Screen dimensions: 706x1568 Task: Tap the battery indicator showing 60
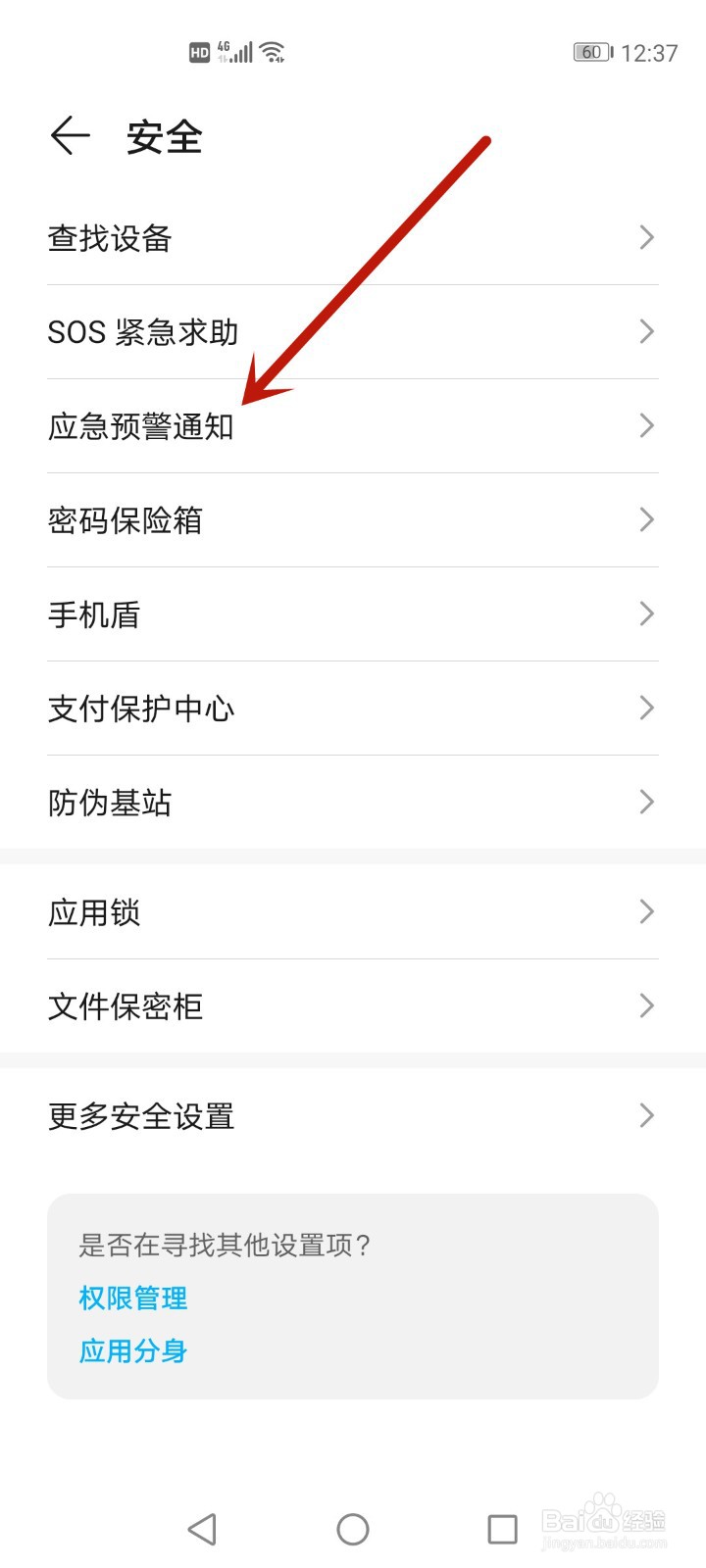pos(592,50)
